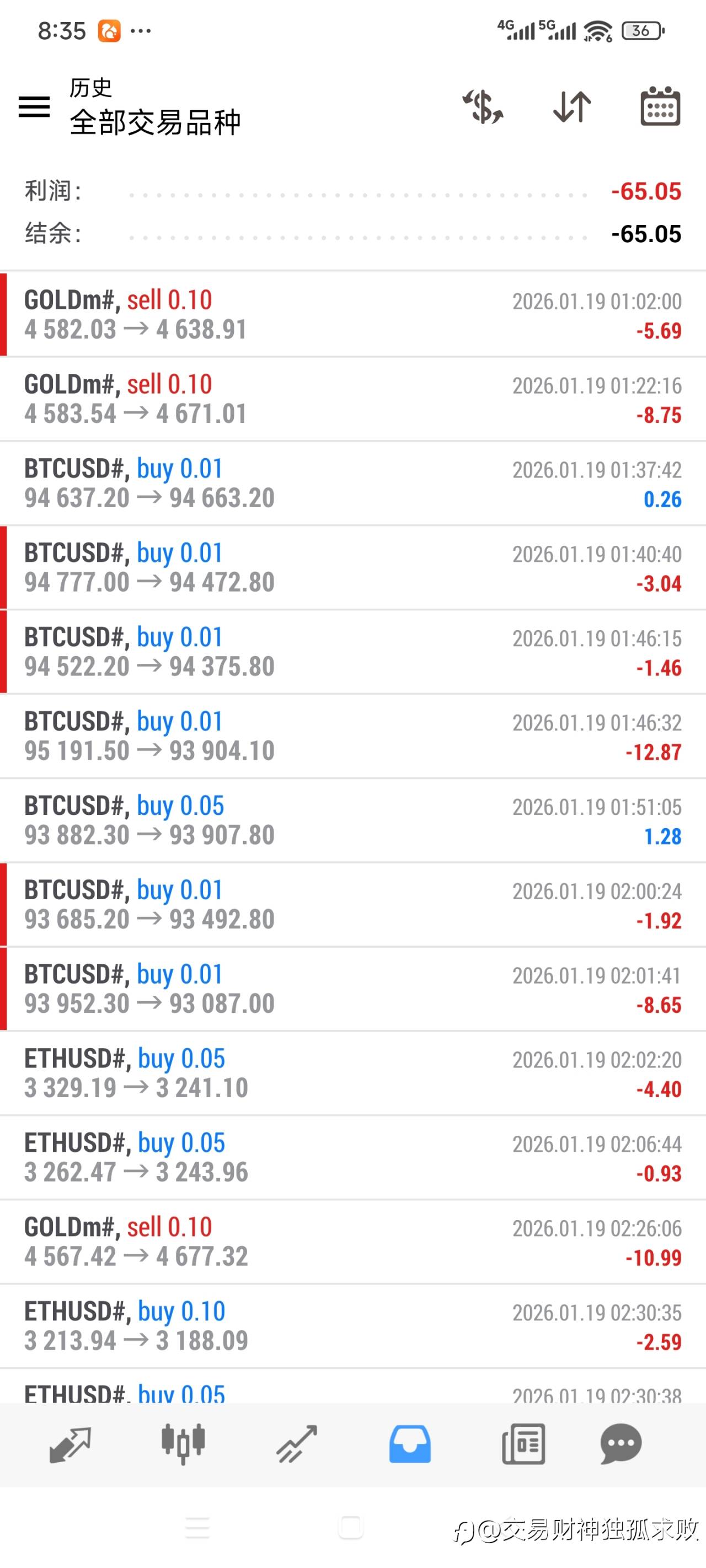Switch to the quotes tab
The image size is (706, 1568).
click(x=70, y=1444)
